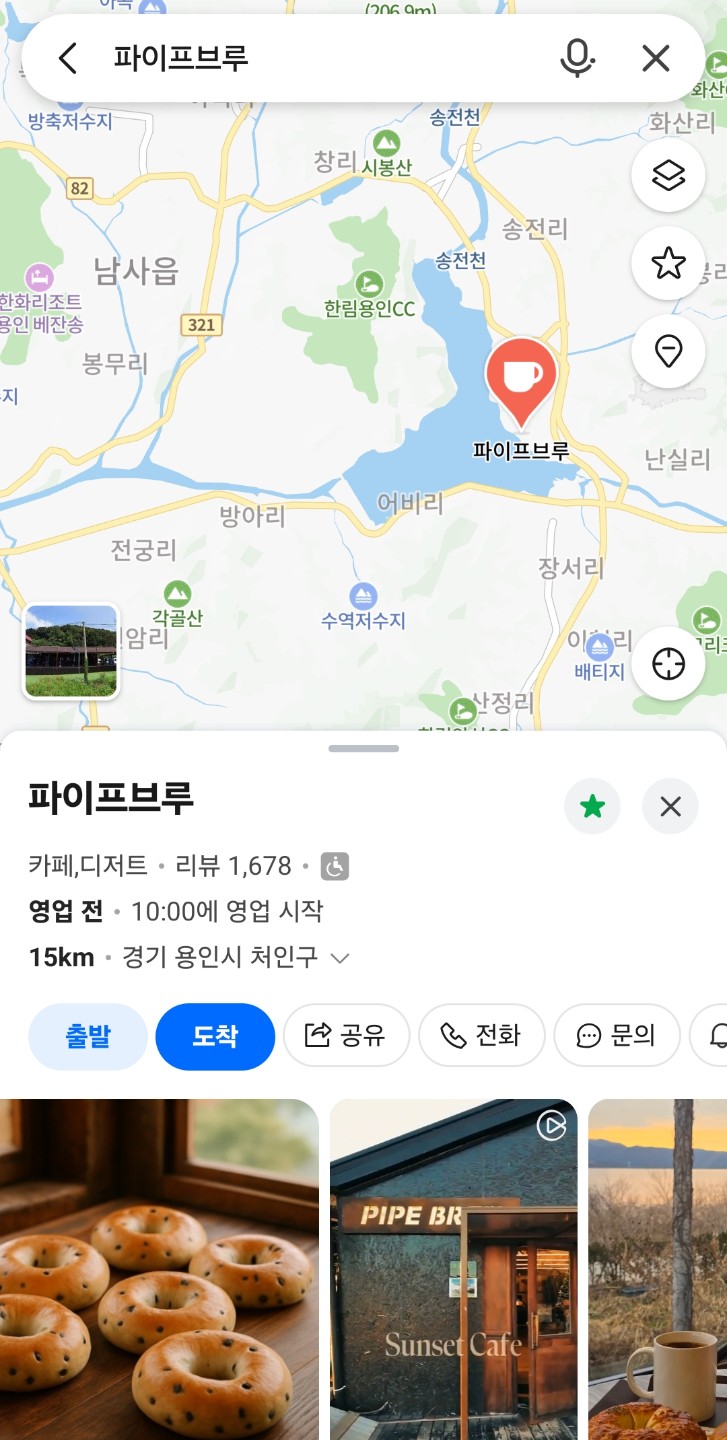Edit the 파이프브루 search field
This screenshot has height=1440, width=727.
pyautogui.click(x=320, y=59)
